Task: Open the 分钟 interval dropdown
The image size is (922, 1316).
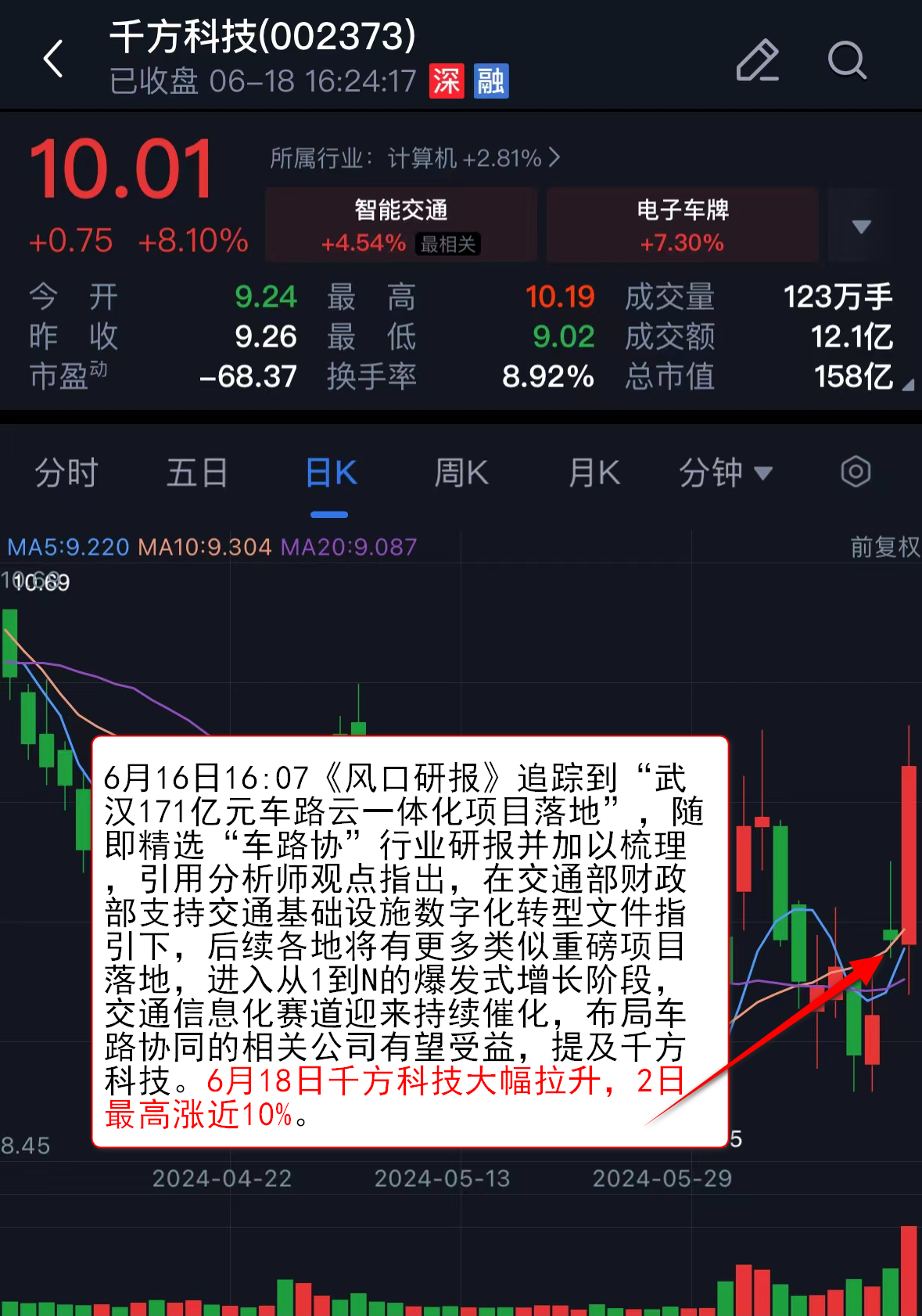Action: click(x=725, y=473)
